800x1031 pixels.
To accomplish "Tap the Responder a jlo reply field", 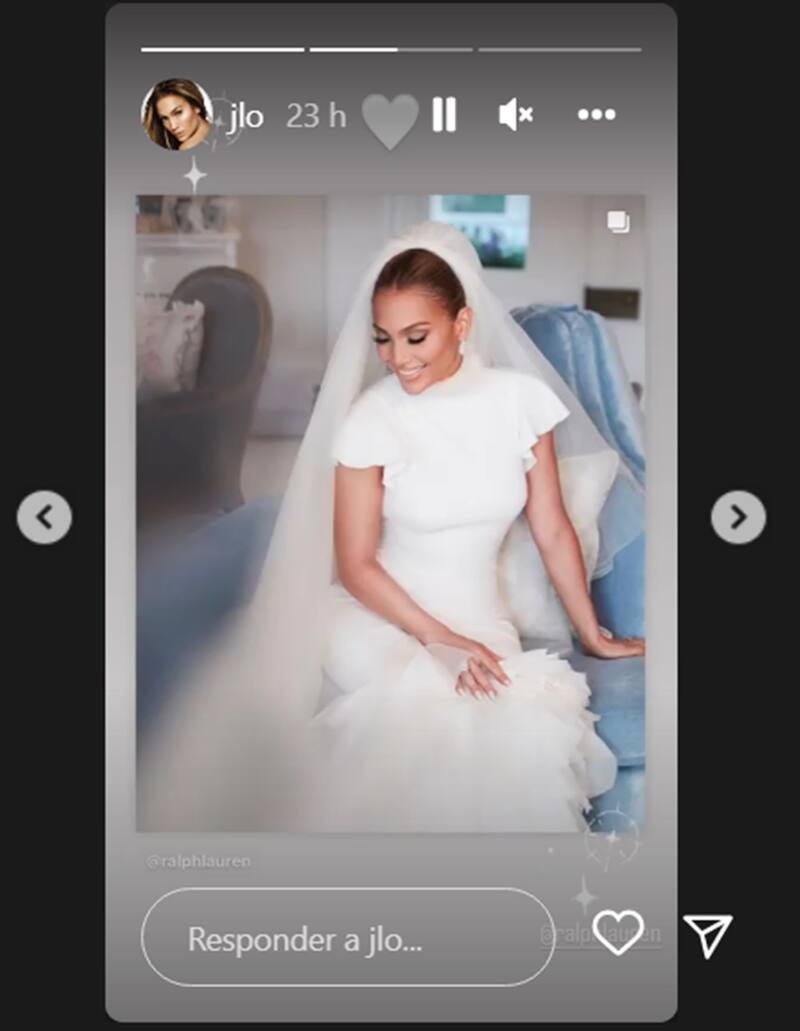I will (347, 938).
